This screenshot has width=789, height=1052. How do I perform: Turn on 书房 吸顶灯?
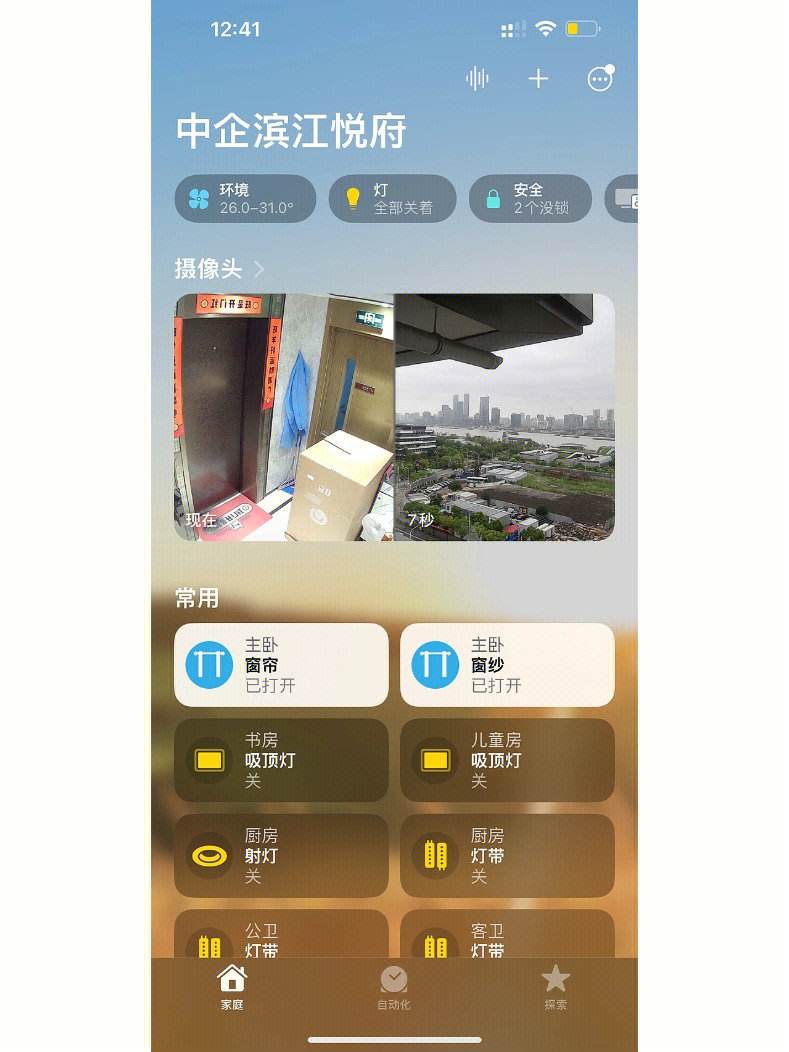[x=281, y=760]
